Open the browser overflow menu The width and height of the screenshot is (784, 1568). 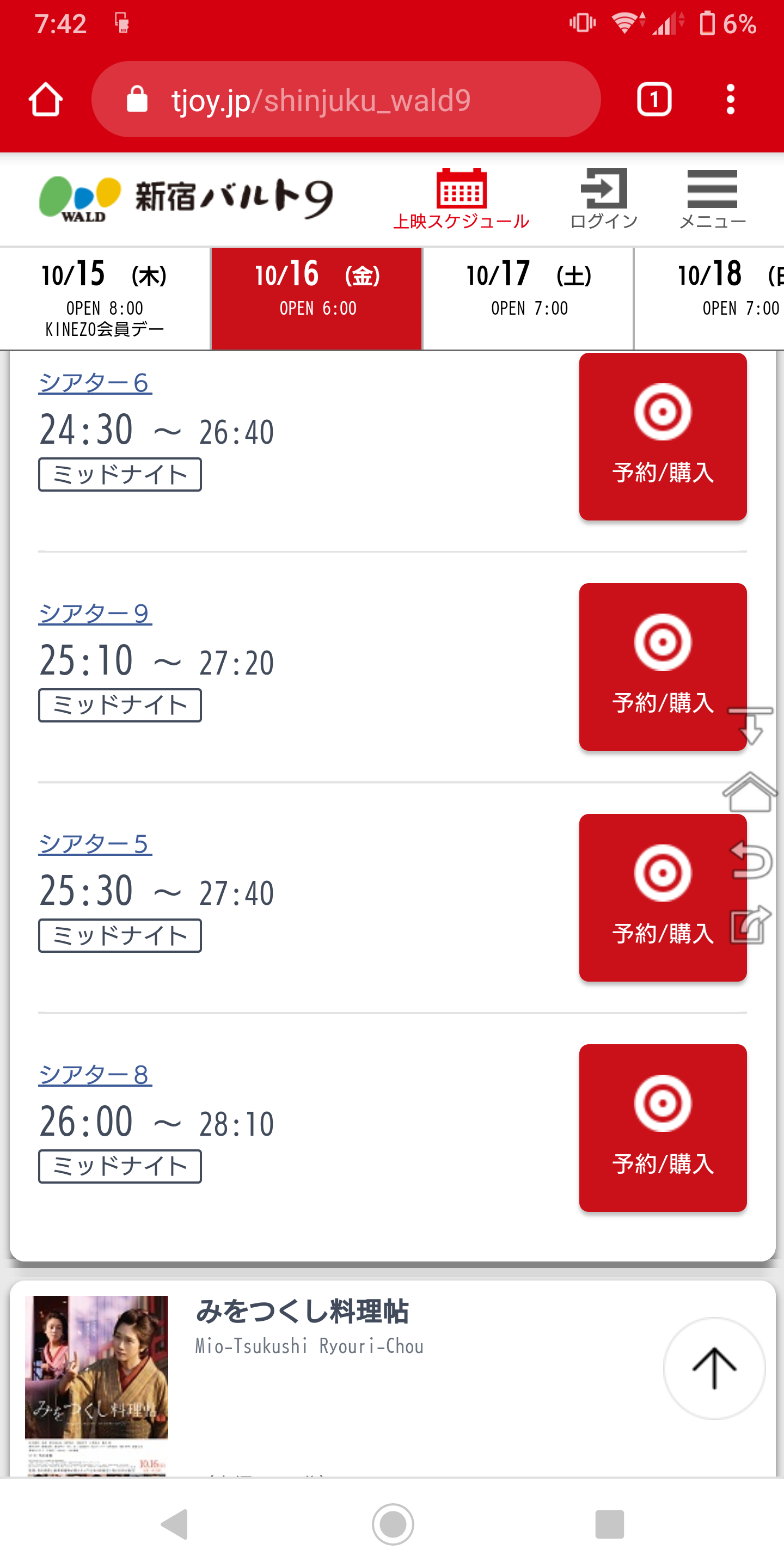pyautogui.click(x=731, y=100)
